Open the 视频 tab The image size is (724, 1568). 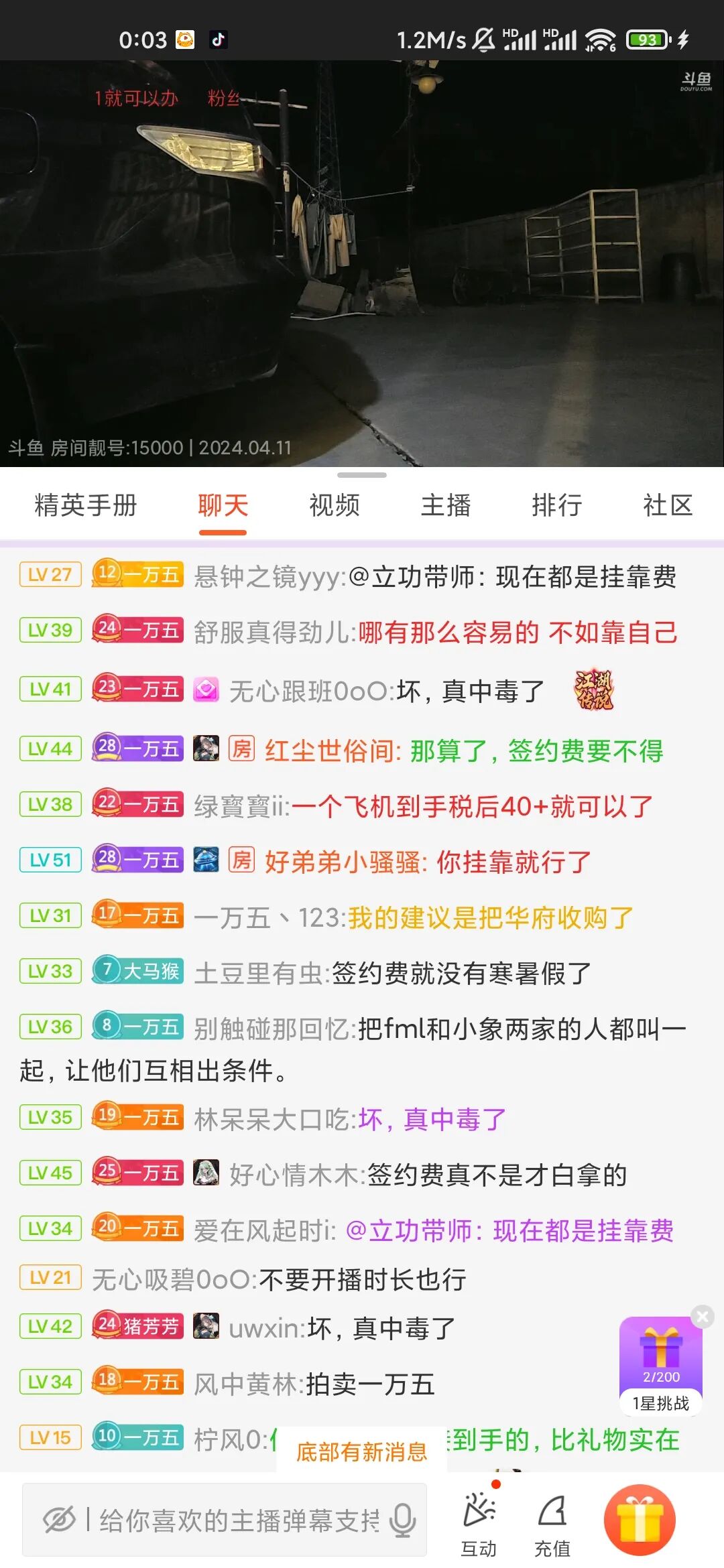click(335, 505)
